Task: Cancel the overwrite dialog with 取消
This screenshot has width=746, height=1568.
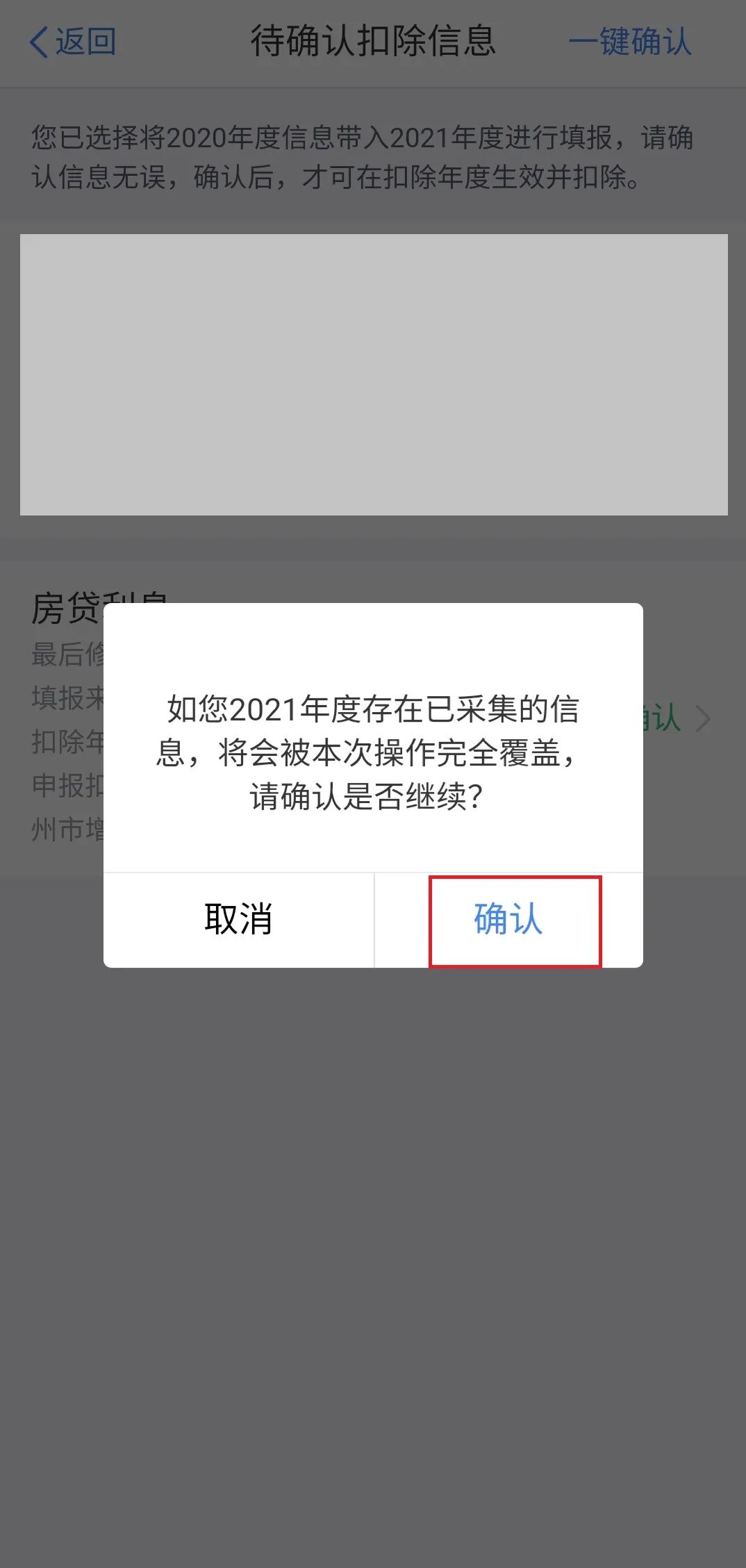Action: click(x=238, y=920)
